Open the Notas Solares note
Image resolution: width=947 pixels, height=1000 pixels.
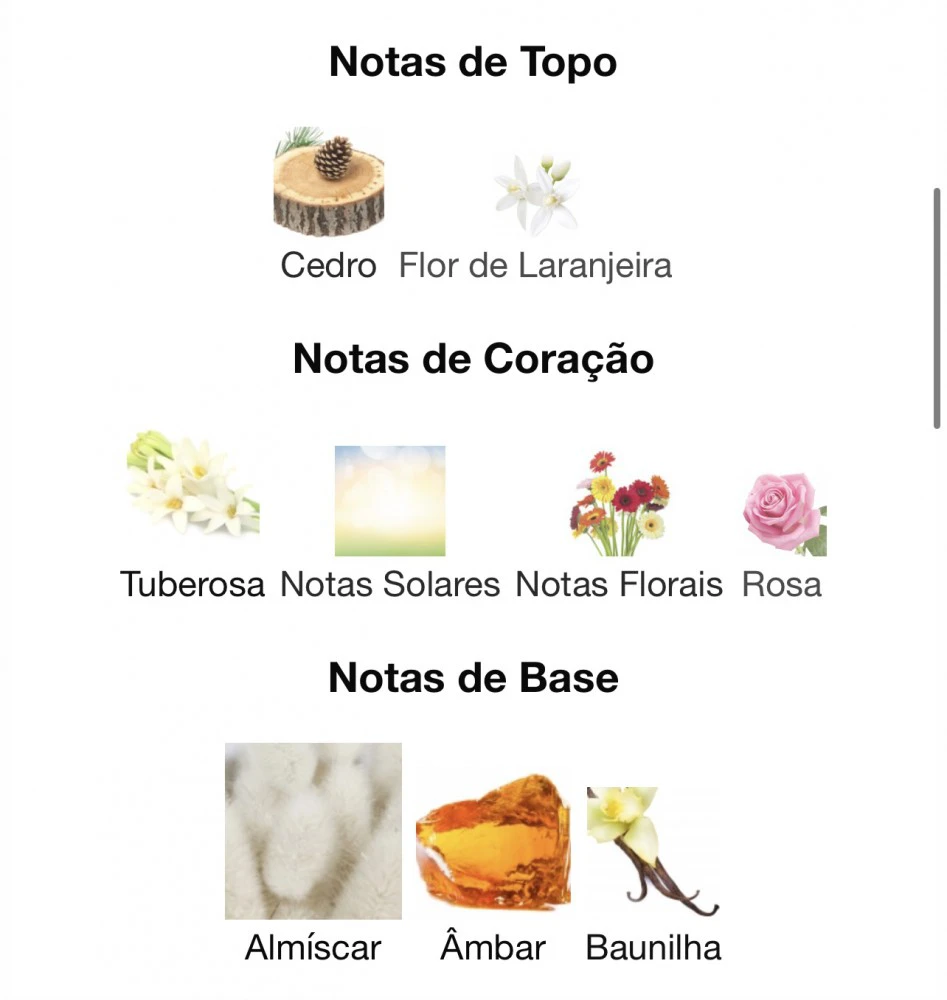click(390, 501)
